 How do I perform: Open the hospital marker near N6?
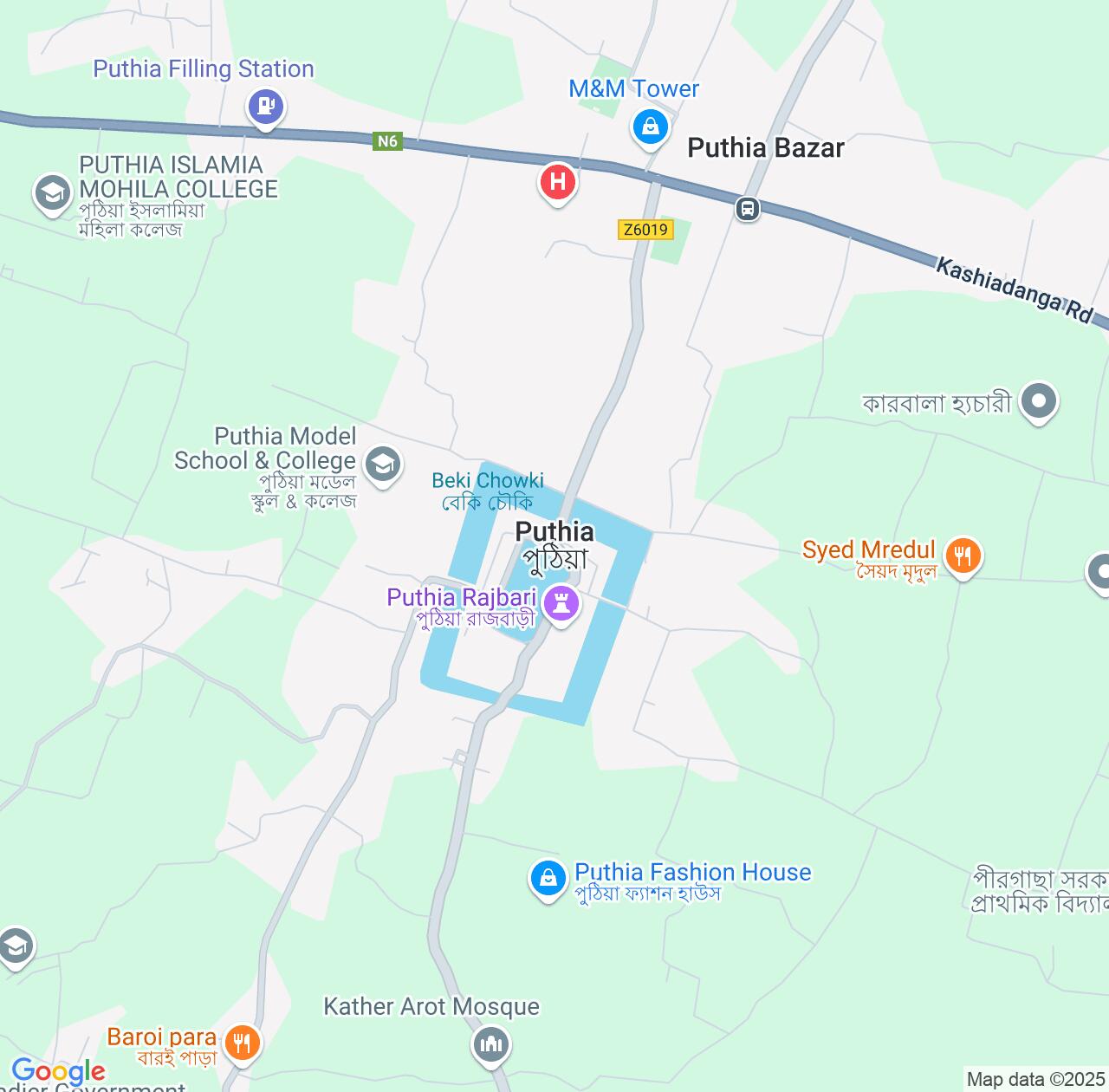point(558,182)
